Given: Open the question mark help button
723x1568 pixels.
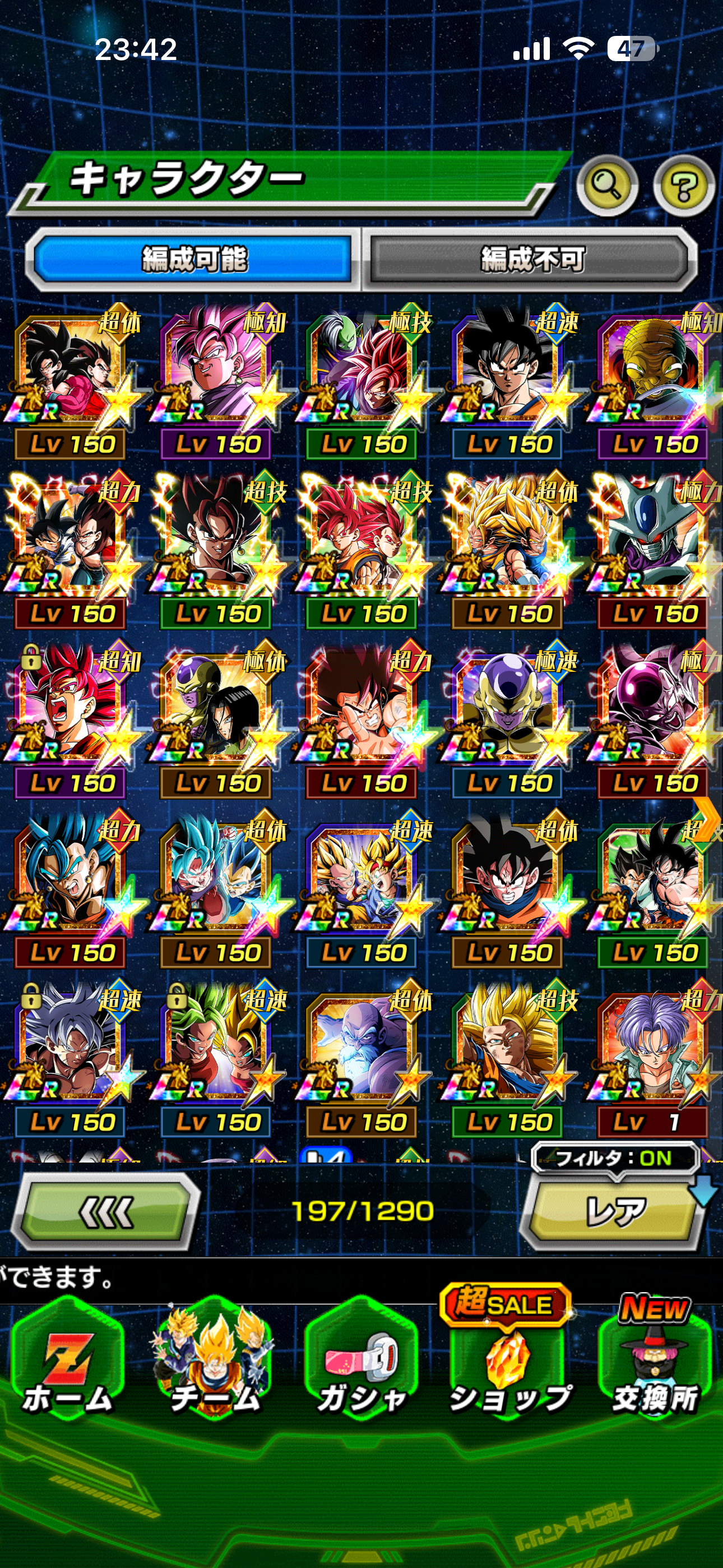Looking at the screenshot, I should tap(683, 185).
